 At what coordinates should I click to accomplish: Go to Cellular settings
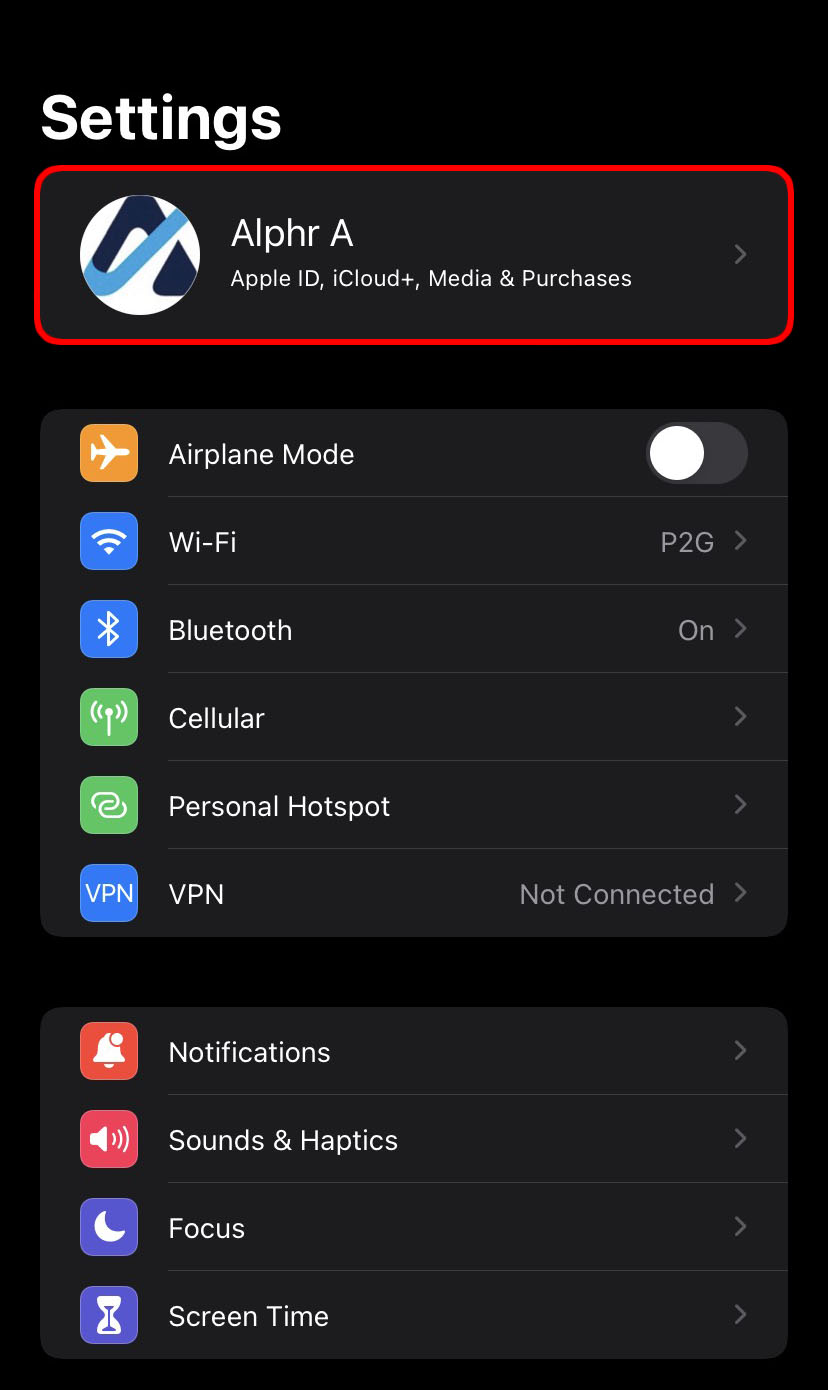click(414, 717)
